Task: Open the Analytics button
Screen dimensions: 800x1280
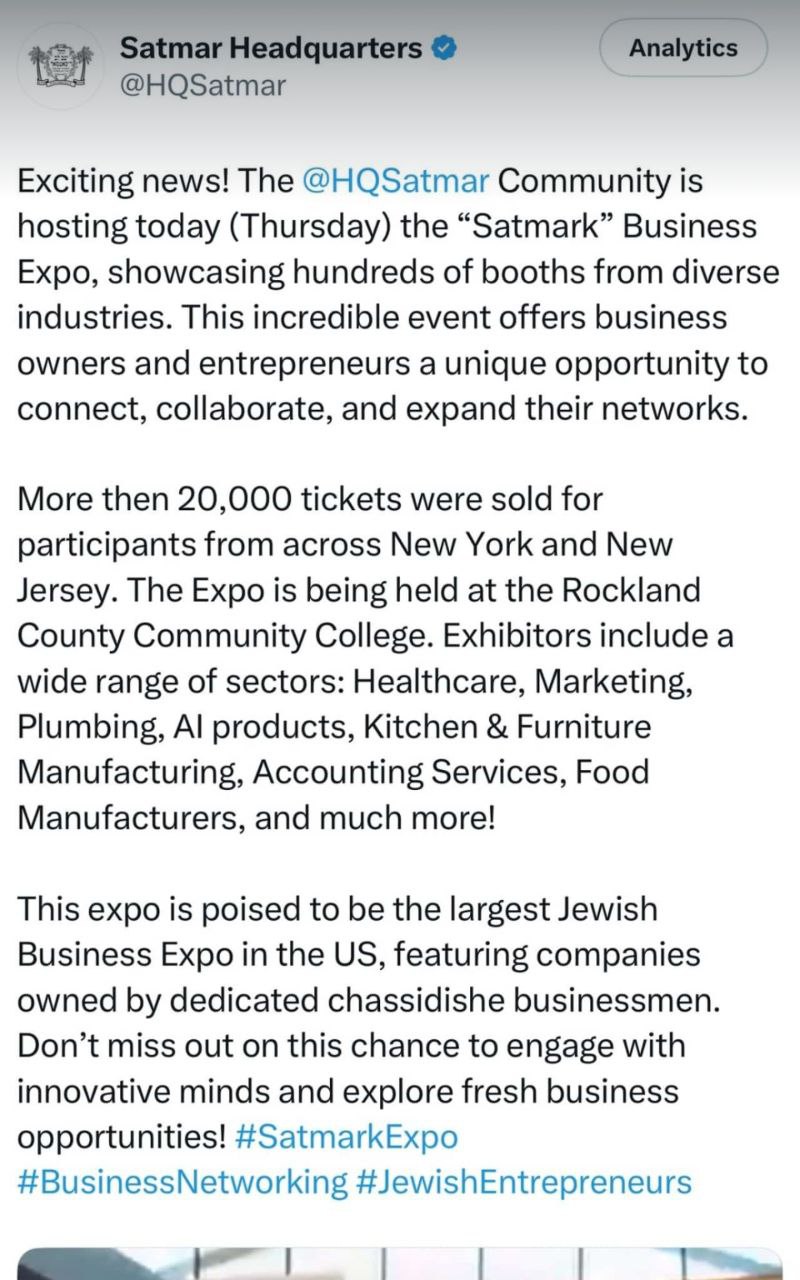Action: click(x=683, y=48)
